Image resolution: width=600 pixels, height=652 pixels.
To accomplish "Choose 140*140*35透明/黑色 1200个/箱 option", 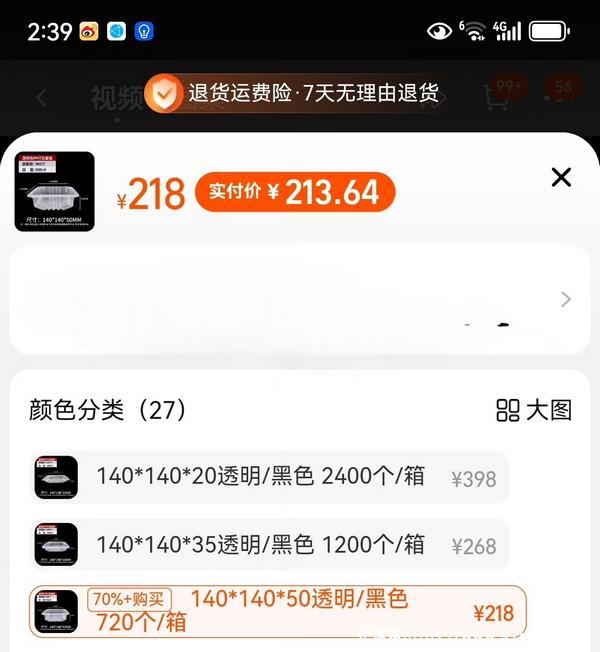I will coord(268,545).
